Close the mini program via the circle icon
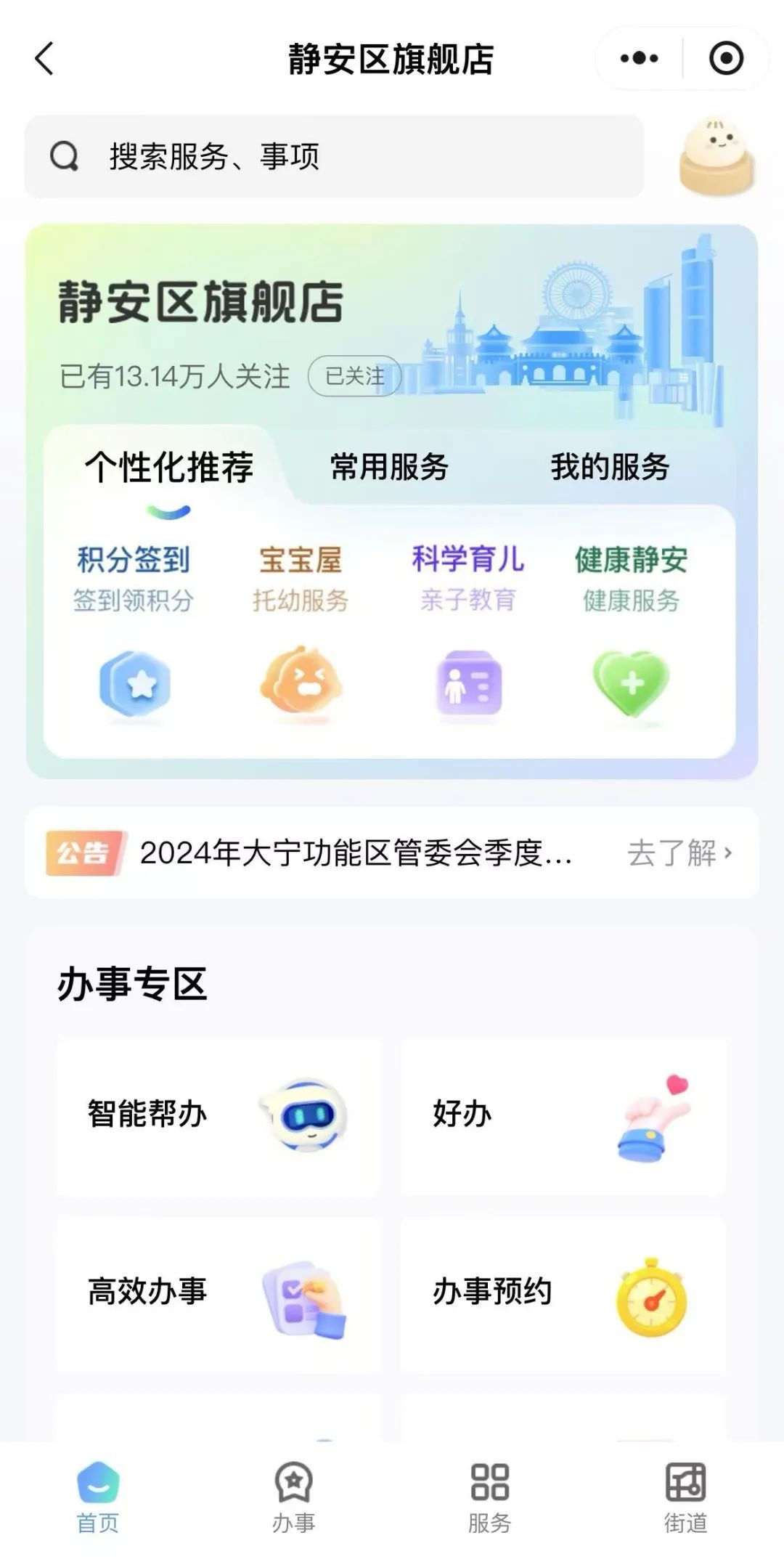This screenshot has height=1567, width=784. 726,59
